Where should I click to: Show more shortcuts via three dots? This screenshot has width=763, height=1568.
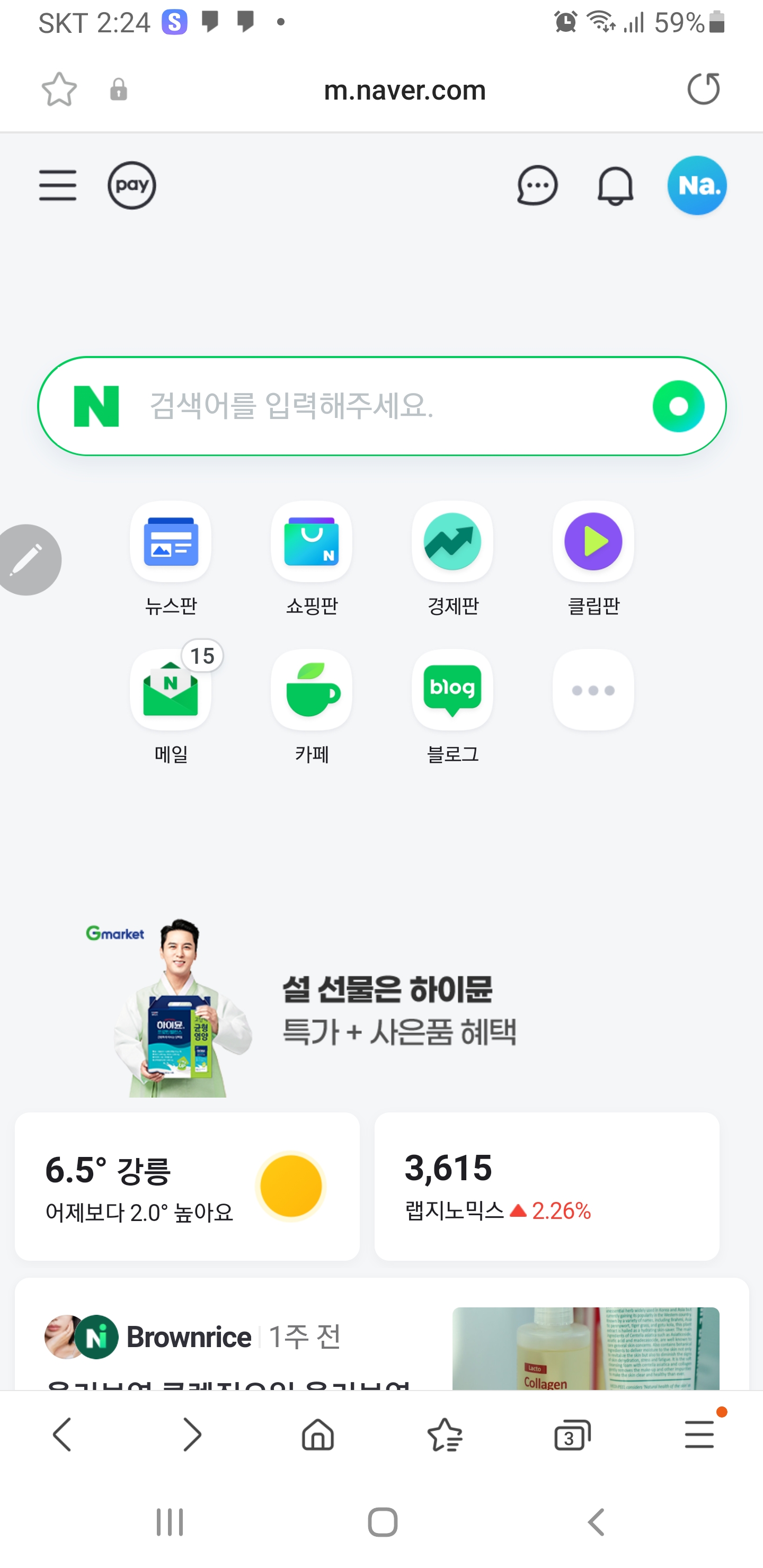[x=593, y=690]
